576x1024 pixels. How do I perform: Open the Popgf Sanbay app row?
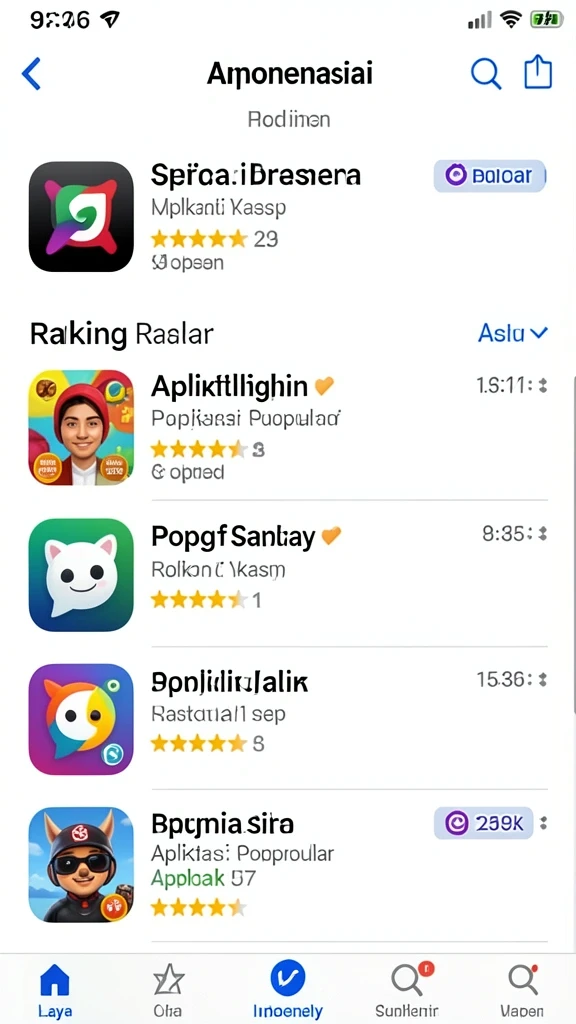[287, 575]
